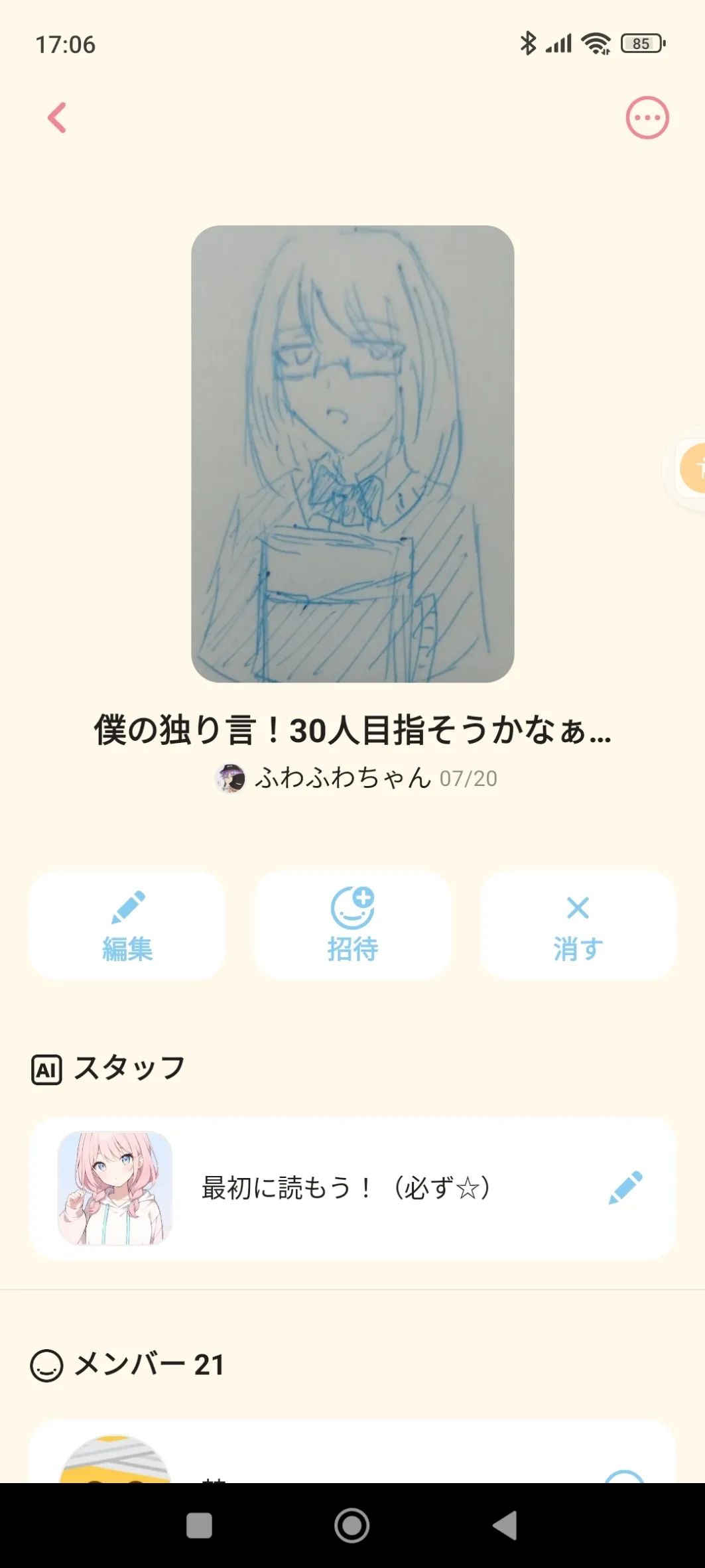Go back using the pink arrow
The image size is (705, 1568).
(58, 118)
